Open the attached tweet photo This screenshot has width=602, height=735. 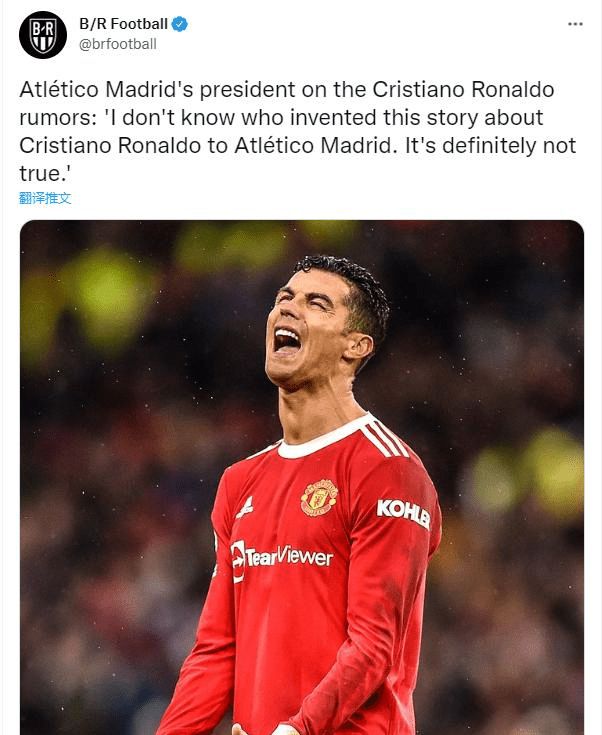click(x=301, y=477)
